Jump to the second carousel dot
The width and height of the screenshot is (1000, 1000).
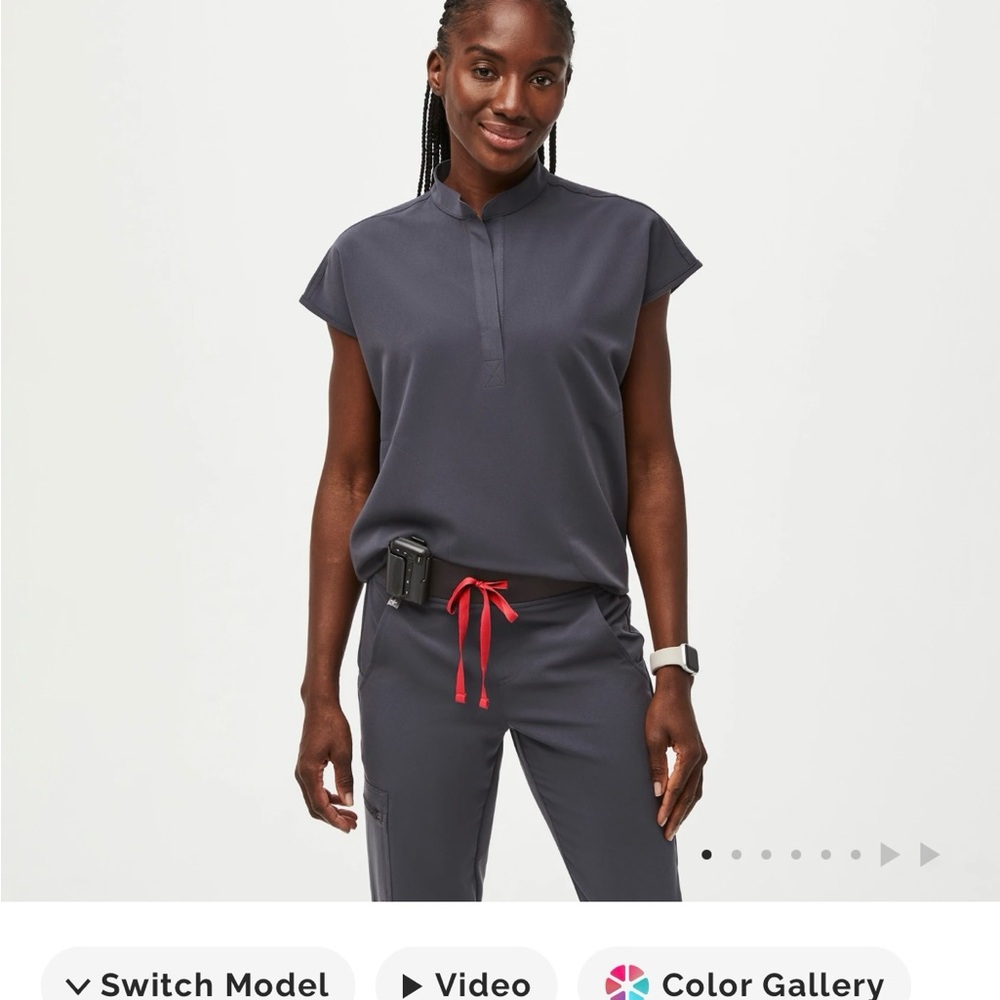pyautogui.click(x=736, y=855)
